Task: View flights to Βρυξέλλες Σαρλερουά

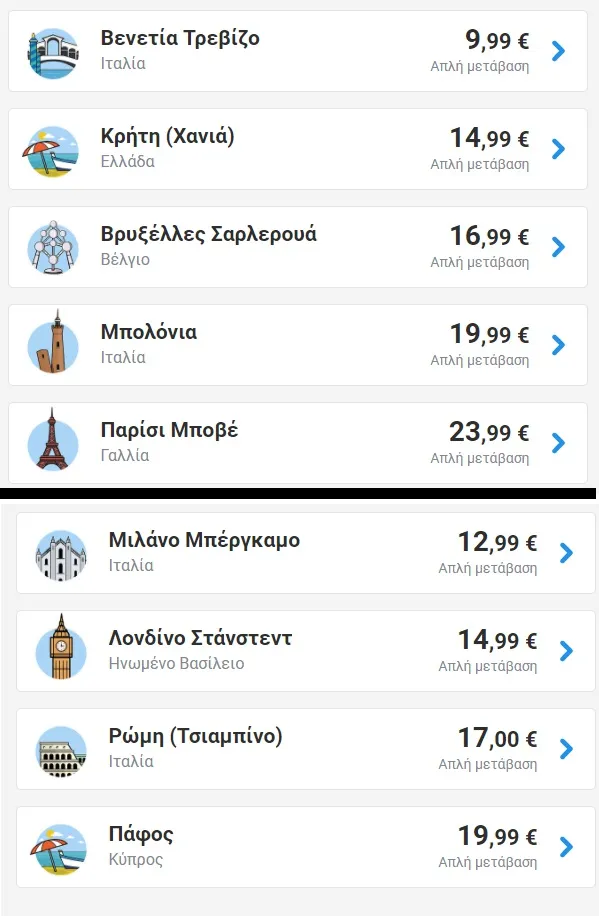Action: click(298, 247)
